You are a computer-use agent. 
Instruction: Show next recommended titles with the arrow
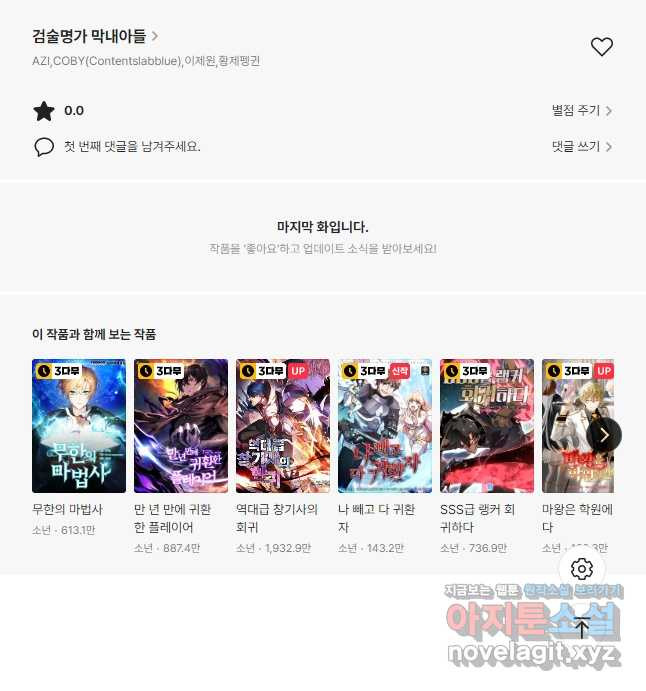click(604, 435)
